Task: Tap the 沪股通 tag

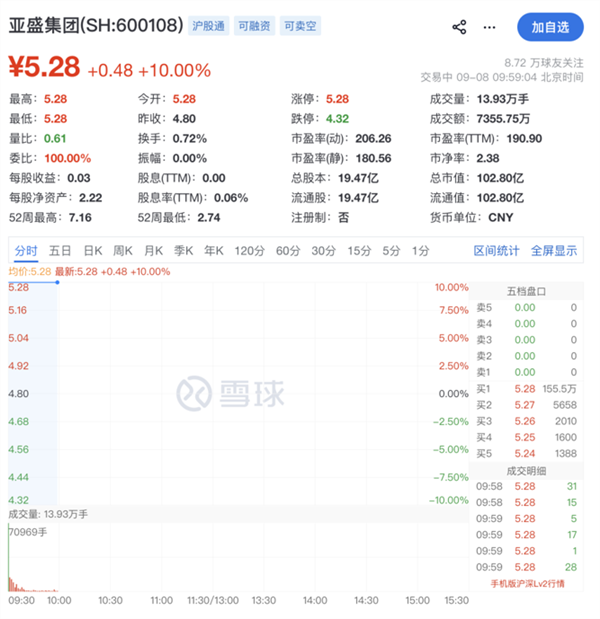Action: pyautogui.click(x=208, y=26)
